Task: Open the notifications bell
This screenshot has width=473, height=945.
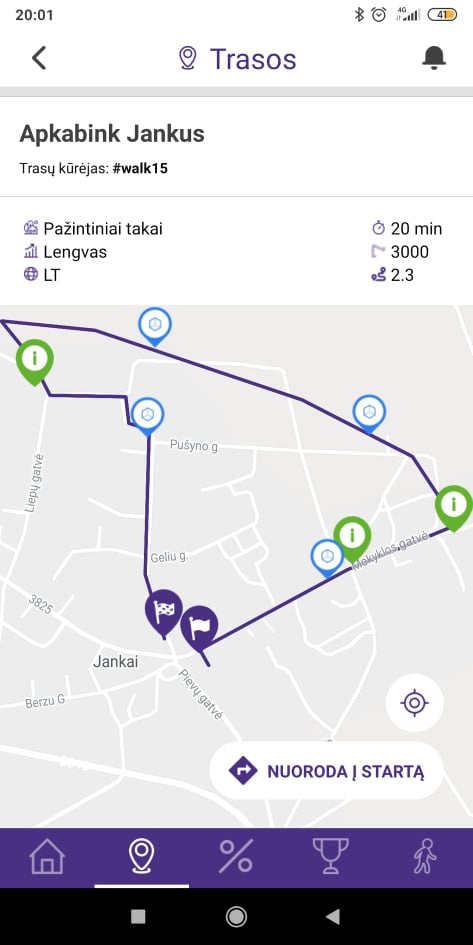Action: point(433,58)
